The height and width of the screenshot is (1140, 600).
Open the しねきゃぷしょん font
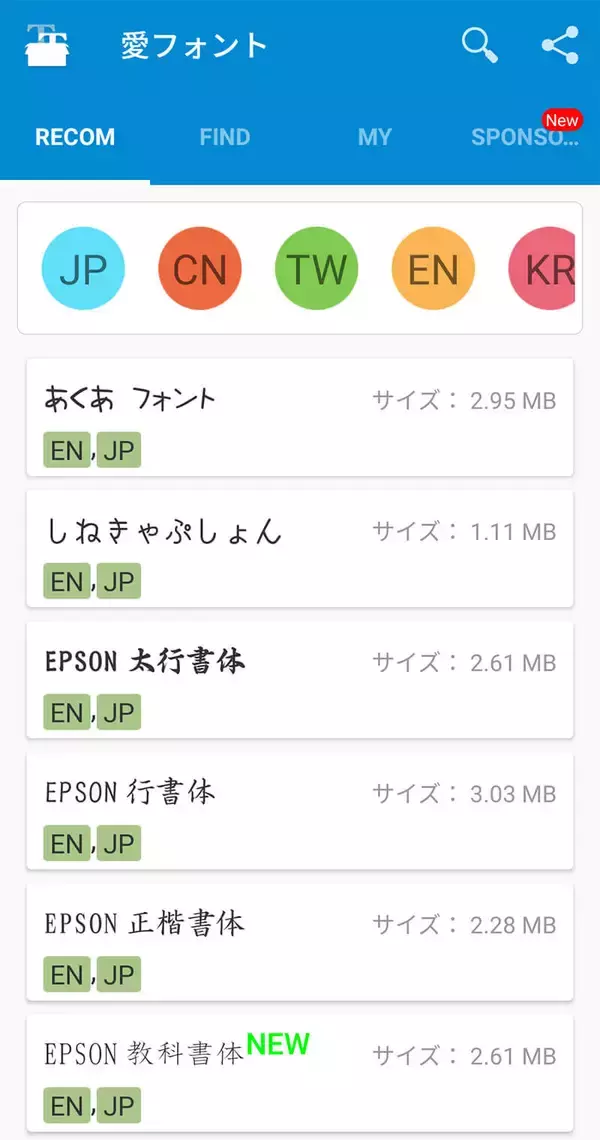299,548
